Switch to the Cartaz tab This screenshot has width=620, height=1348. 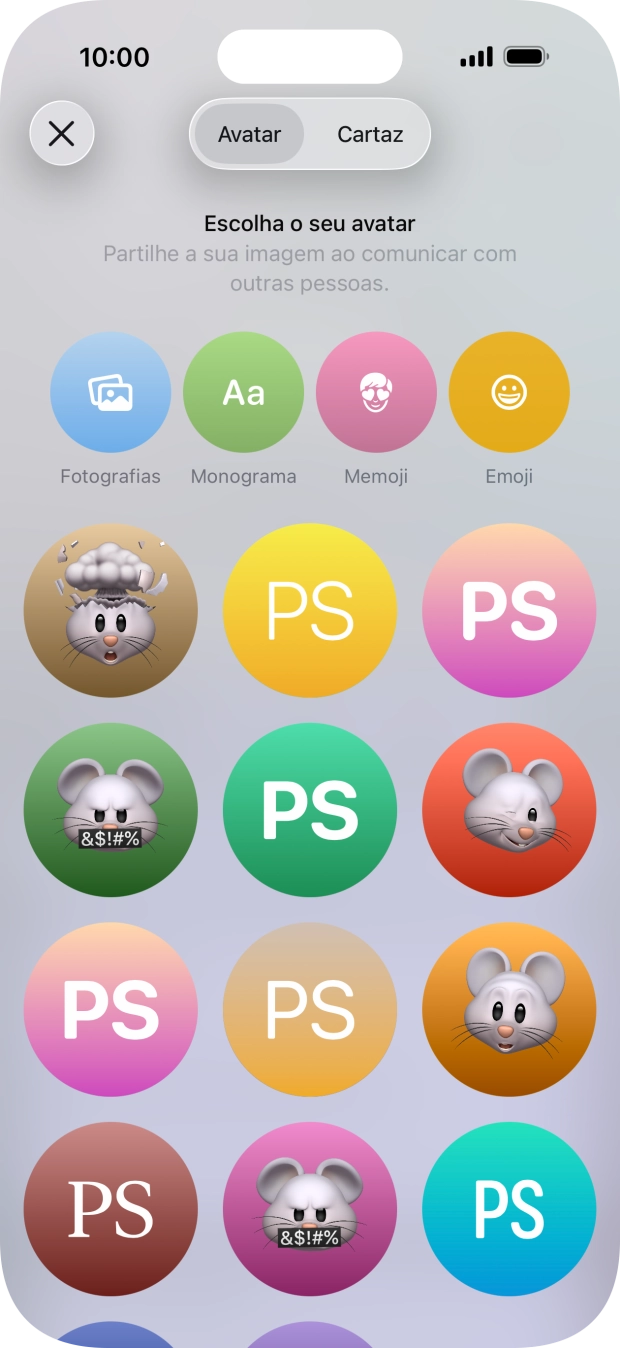[369, 134]
